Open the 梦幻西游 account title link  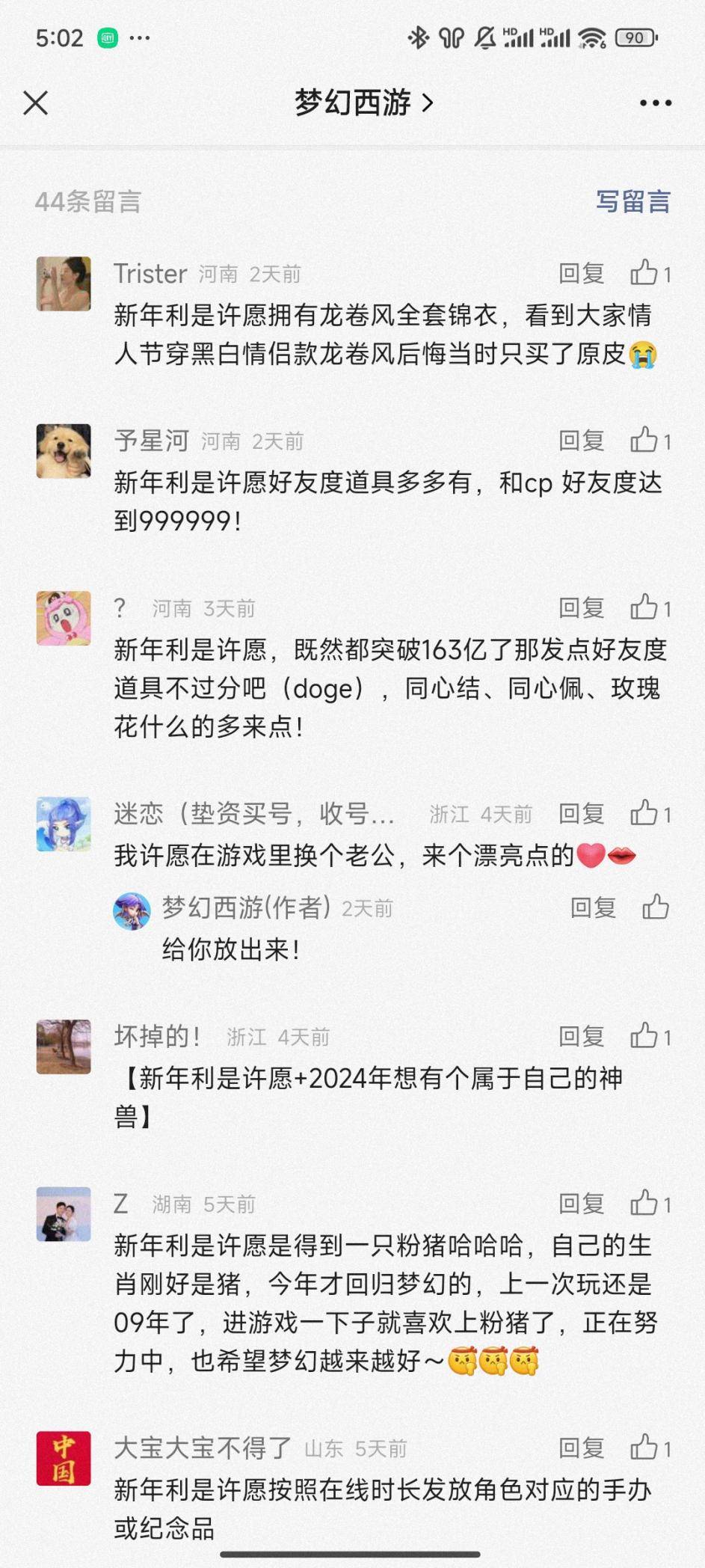(363, 102)
